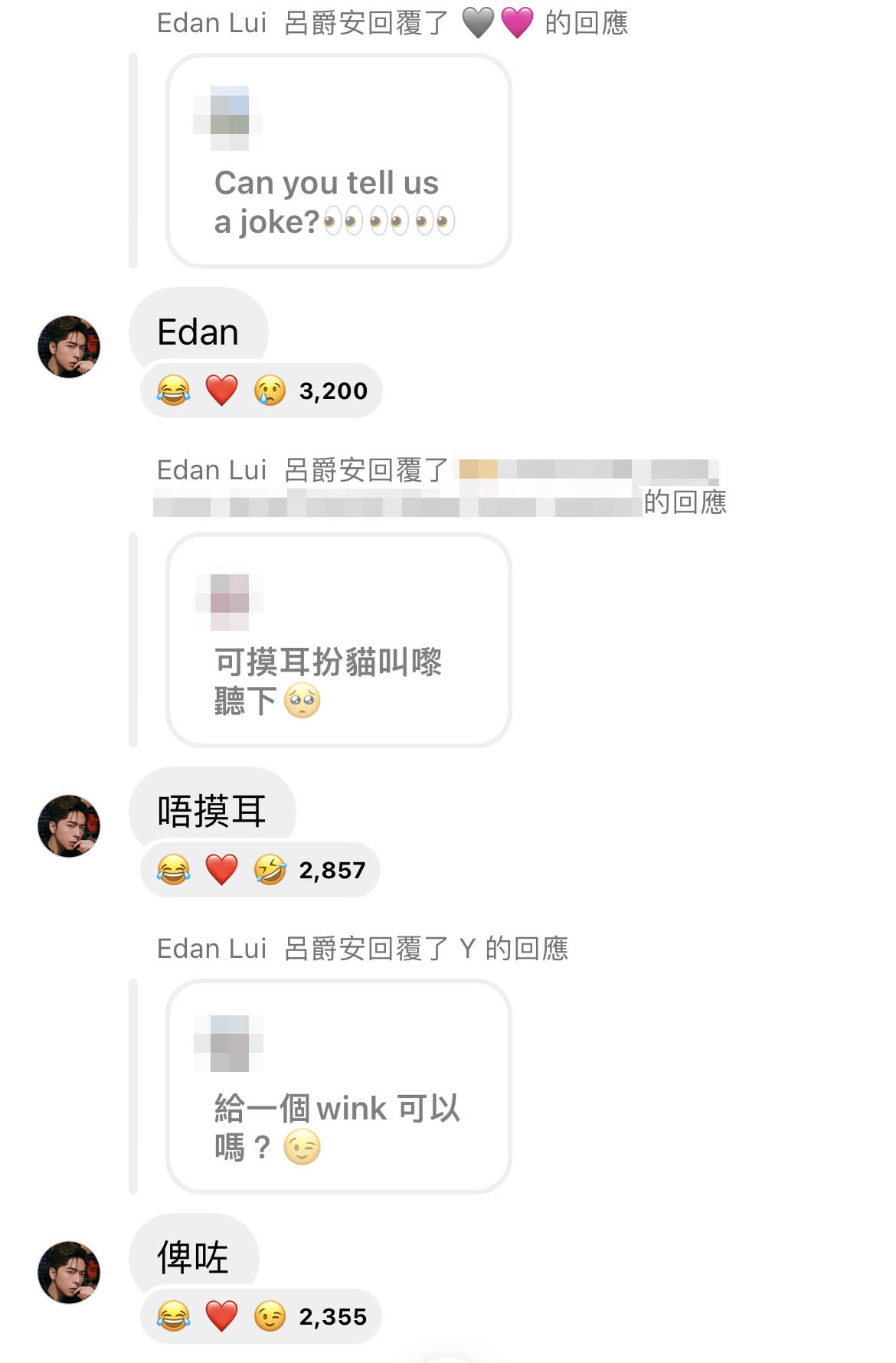Open Edan Lui's avatar beside '唔摸耳' message
Viewport: 896px width, 1363px height.
[69, 826]
